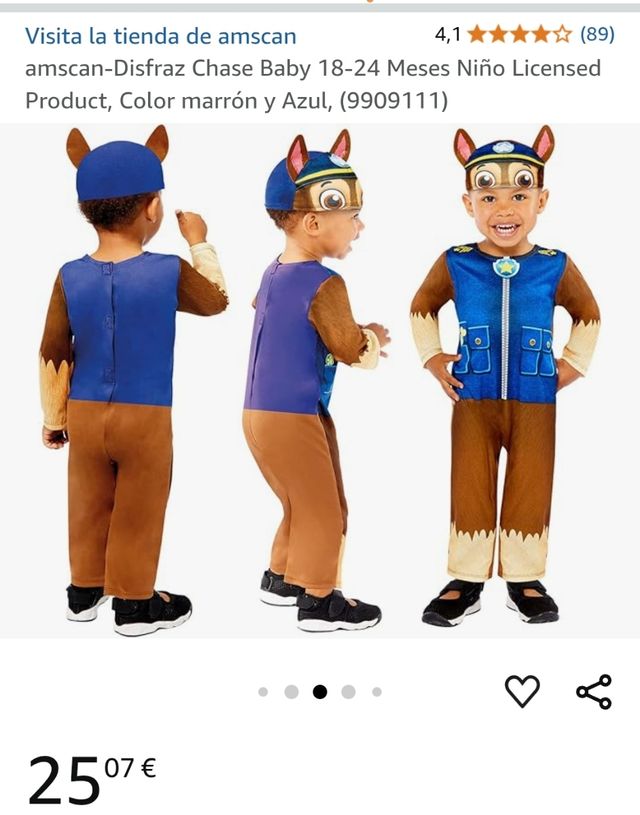Screen dimensions: 640x815
Task: Share this product
Action: point(594,691)
